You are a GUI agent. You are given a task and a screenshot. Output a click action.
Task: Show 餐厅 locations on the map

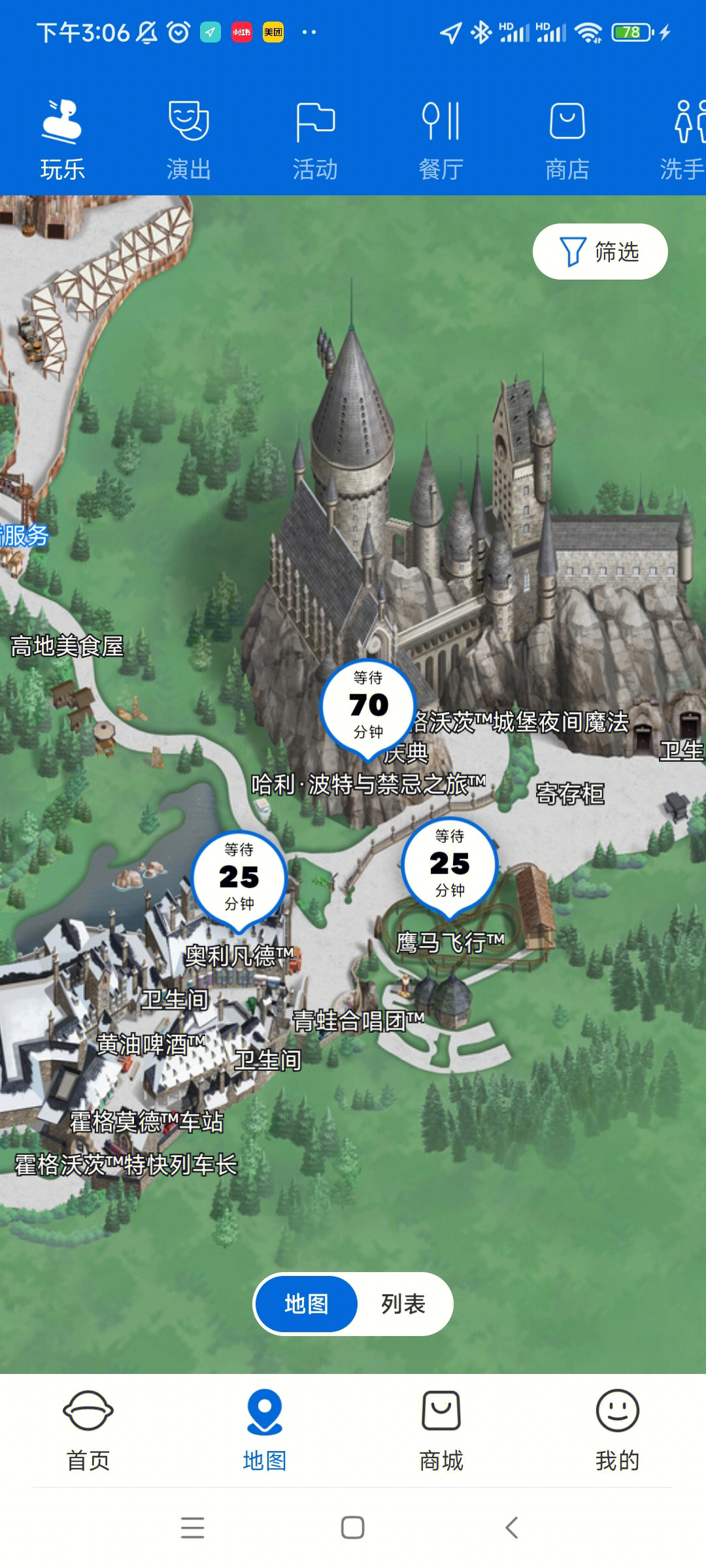[x=441, y=139]
